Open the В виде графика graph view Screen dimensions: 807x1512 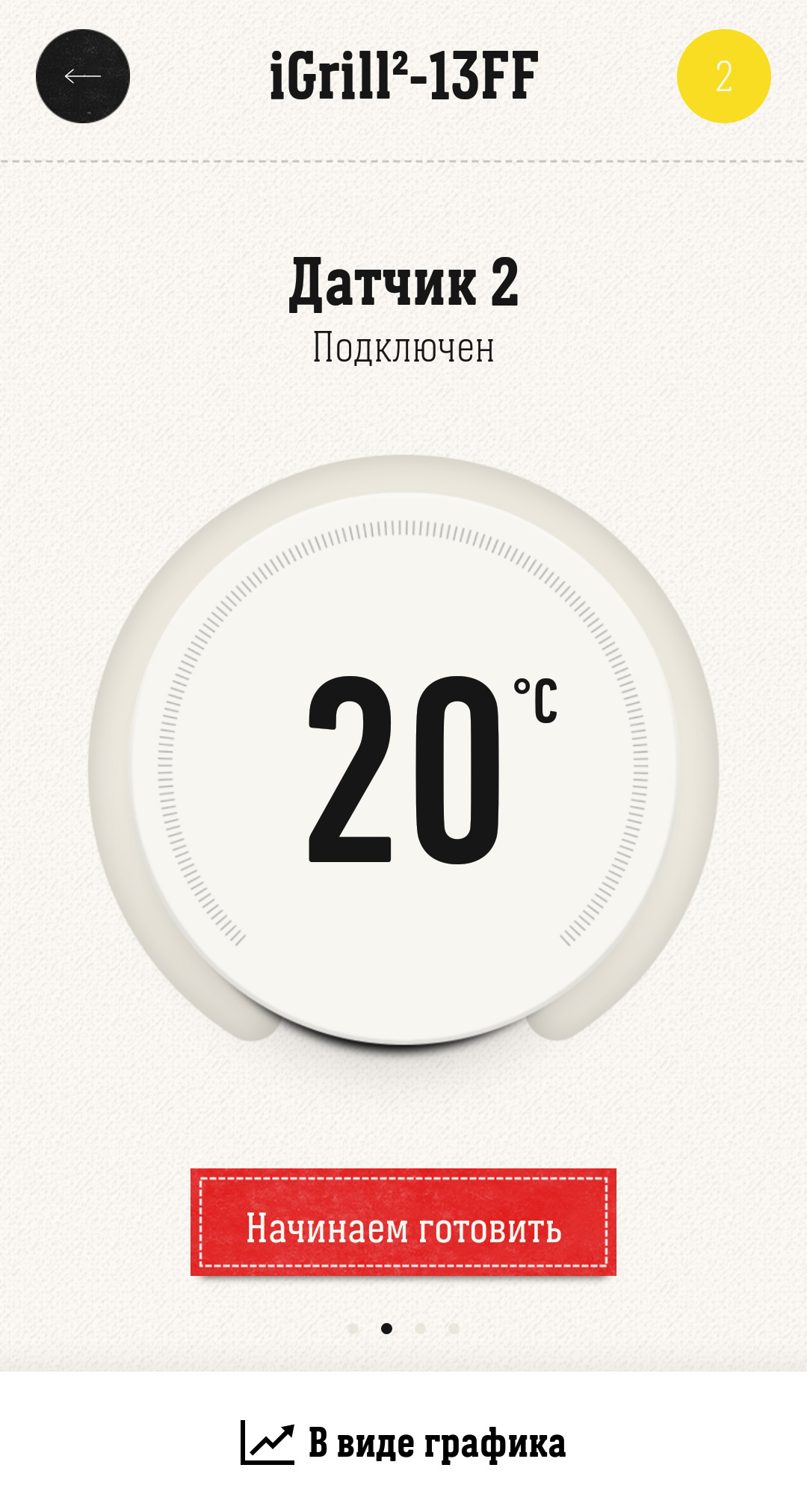(x=403, y=1443)
